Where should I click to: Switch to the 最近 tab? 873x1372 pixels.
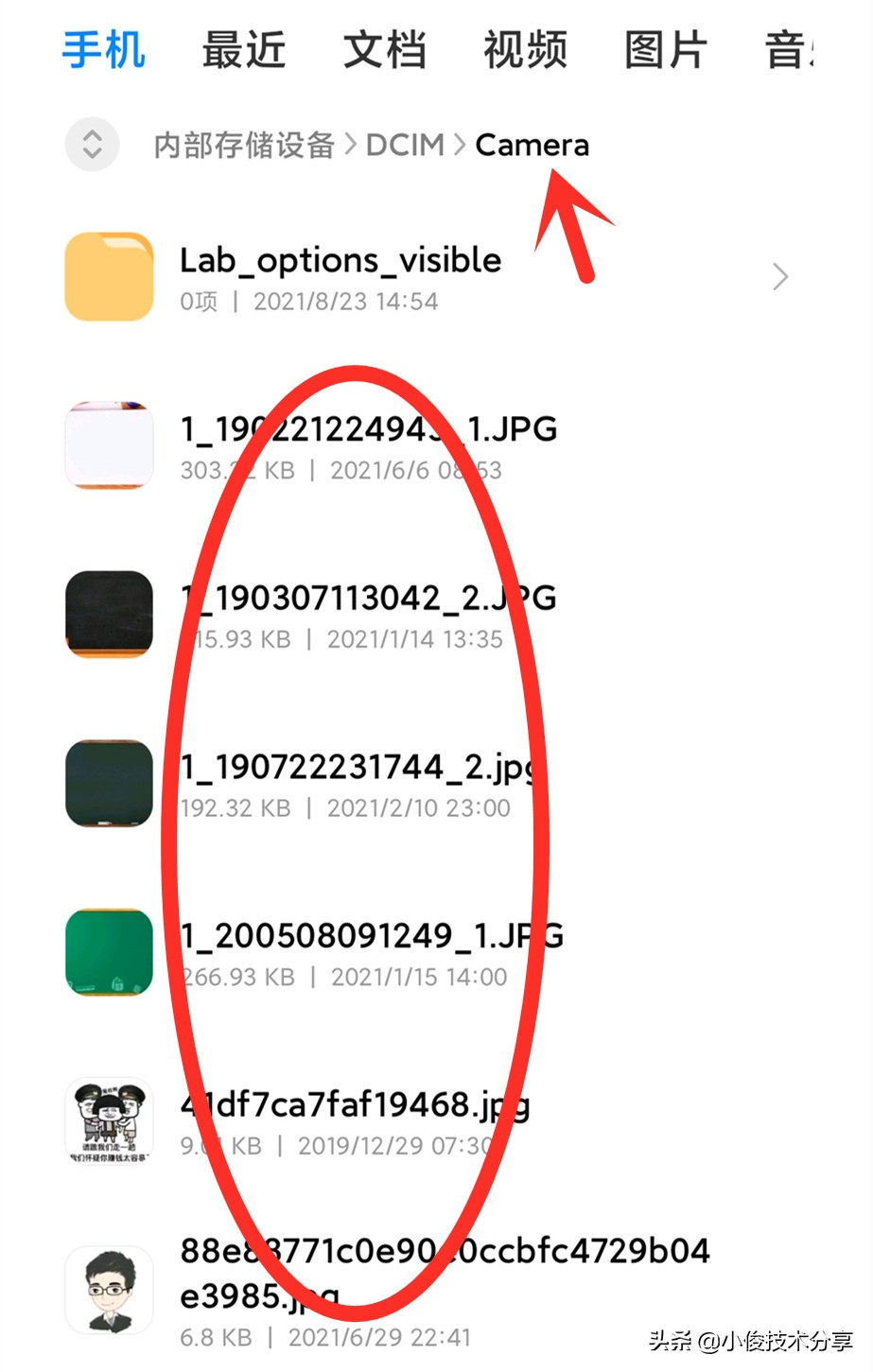[244, 49]
